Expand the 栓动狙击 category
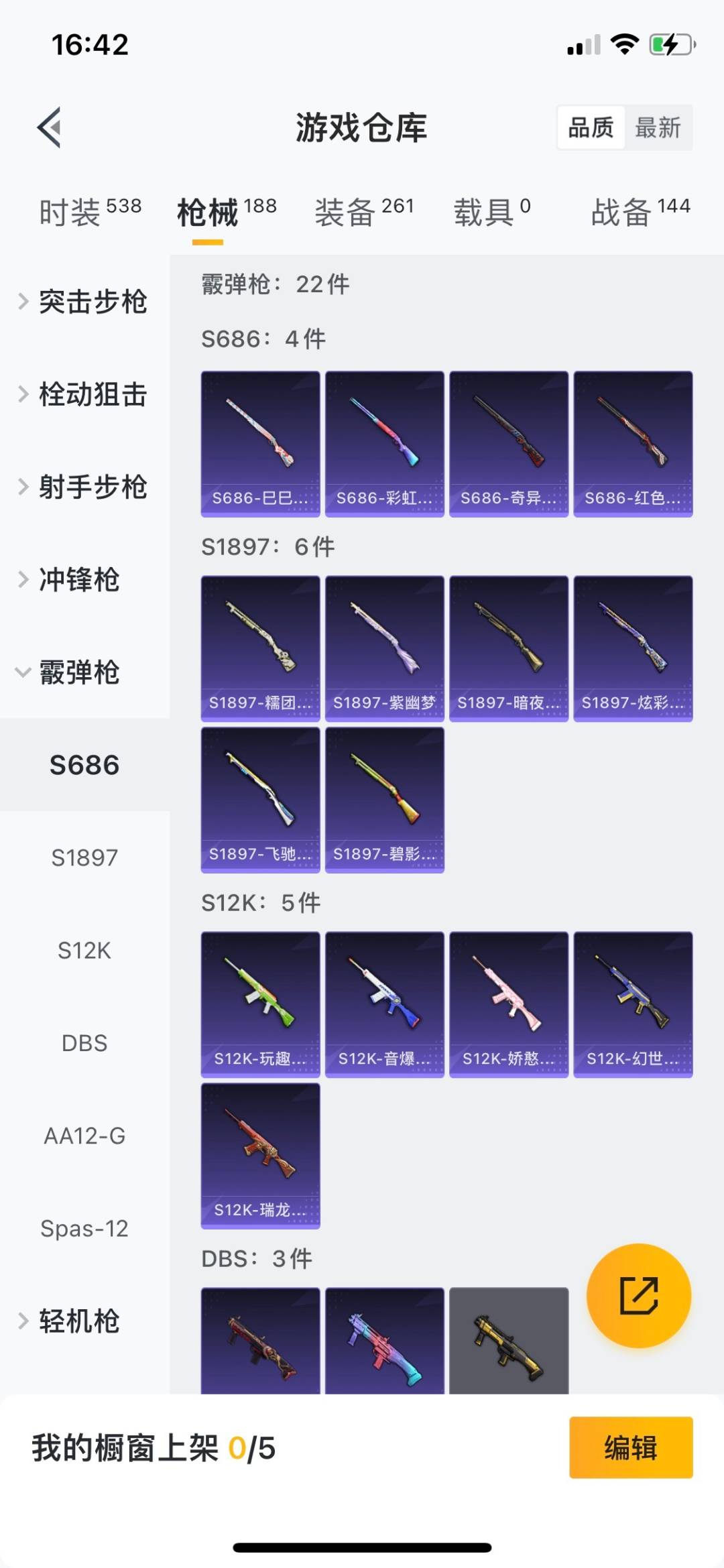 pos(84,394)
